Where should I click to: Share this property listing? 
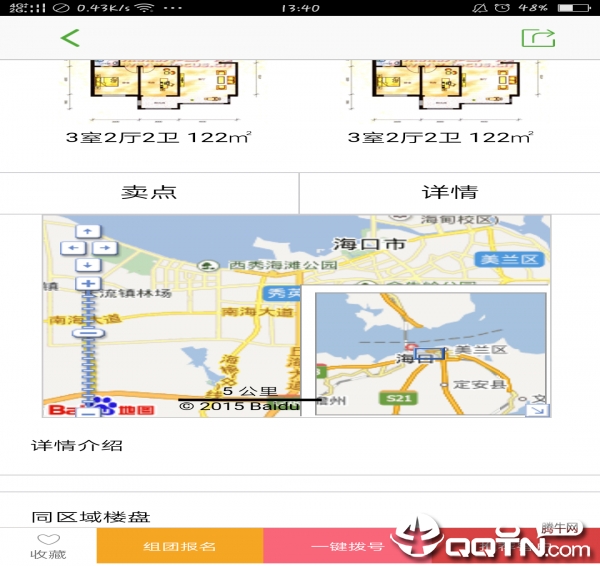[537, 38]
